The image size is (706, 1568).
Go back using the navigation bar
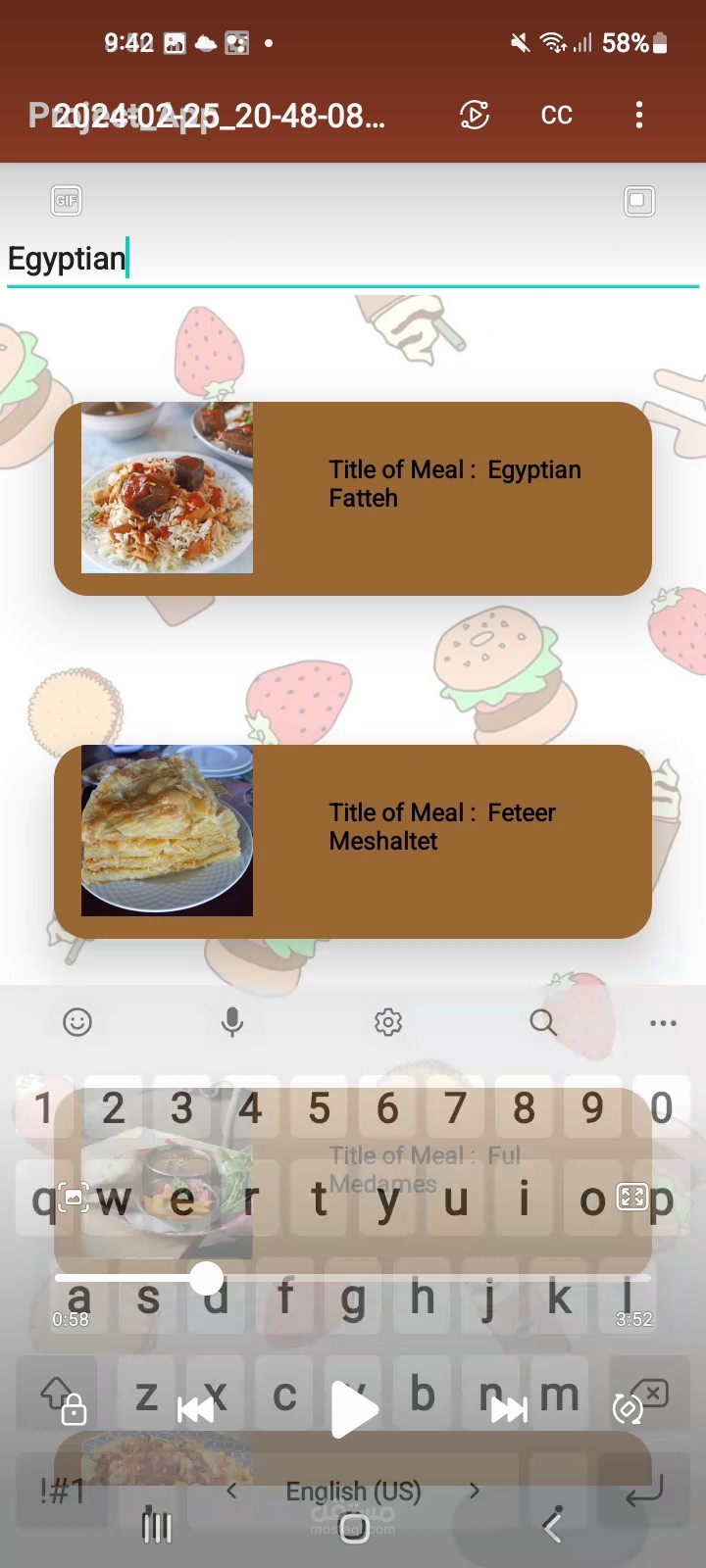pos(553,1527)
